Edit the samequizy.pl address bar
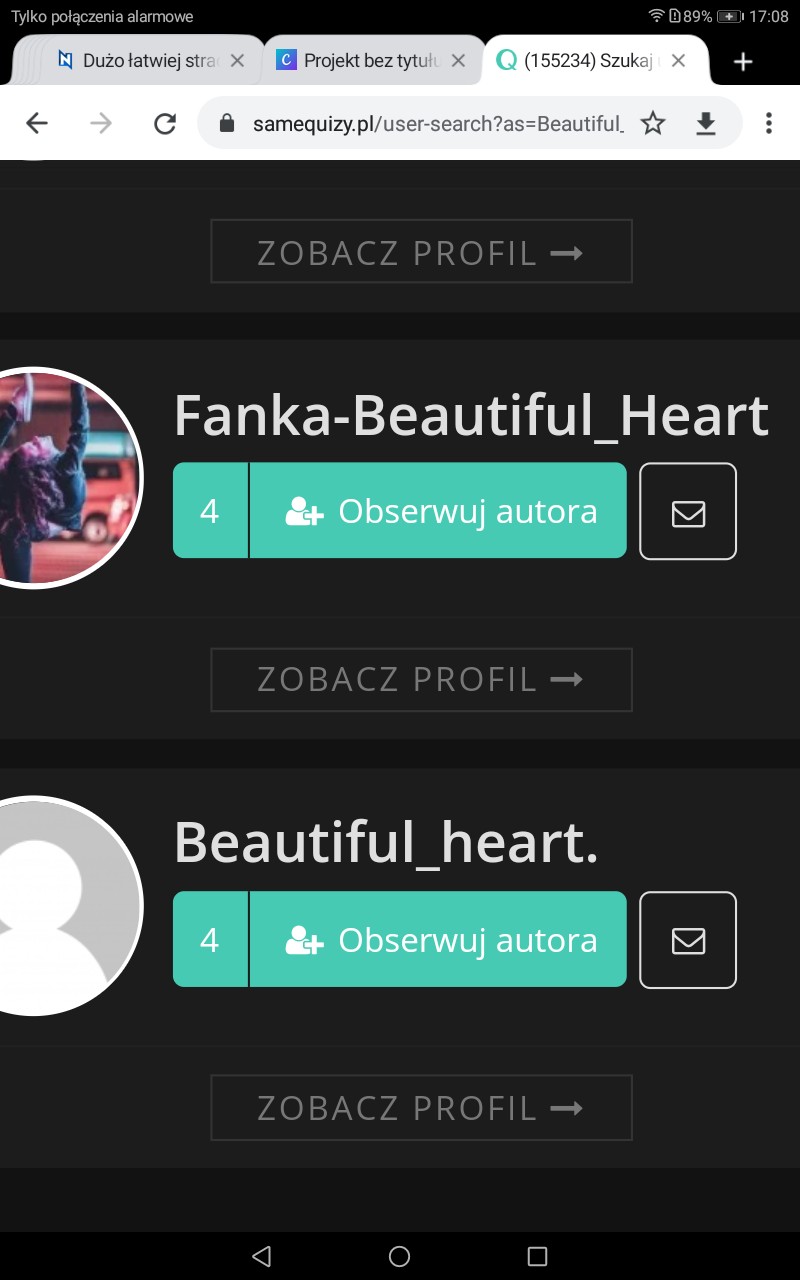This screenshot has height=1280, width=800. pyautogui.click(x=436, y=123)
